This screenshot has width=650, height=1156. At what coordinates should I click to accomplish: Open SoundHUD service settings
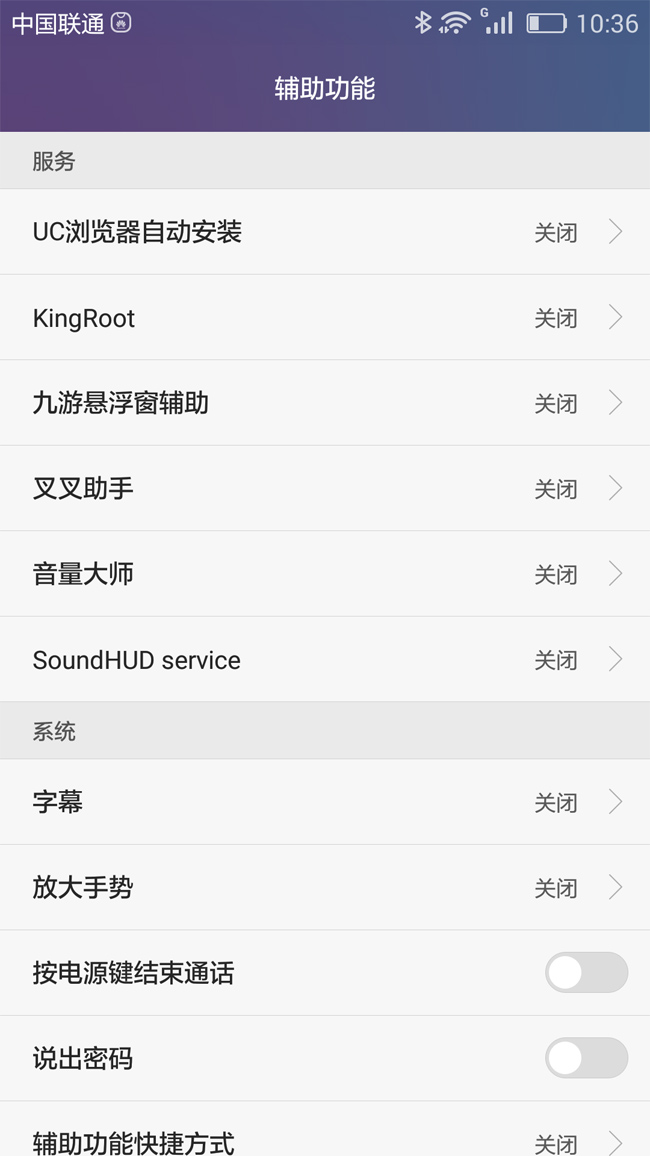click(325, 660)
